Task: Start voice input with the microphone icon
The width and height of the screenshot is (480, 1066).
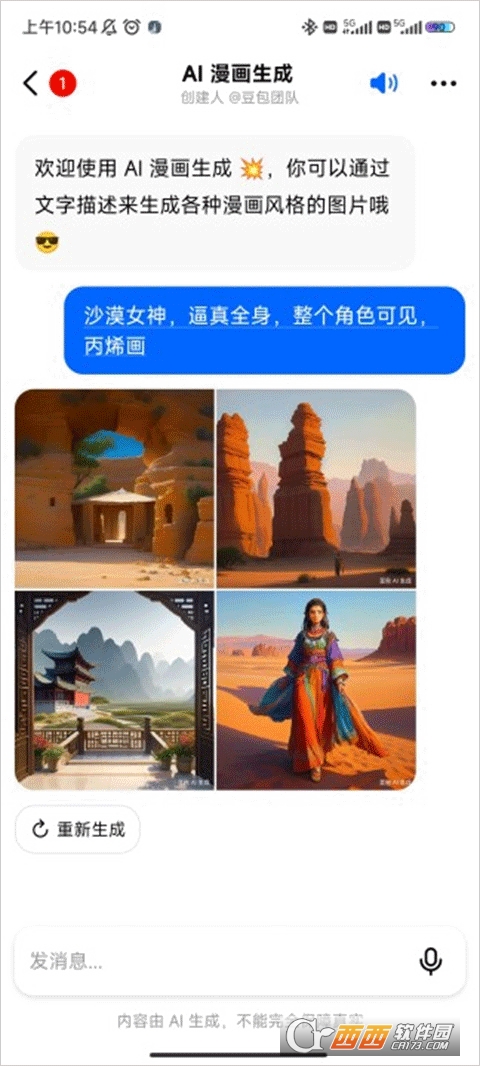Action: coord(430,961)
